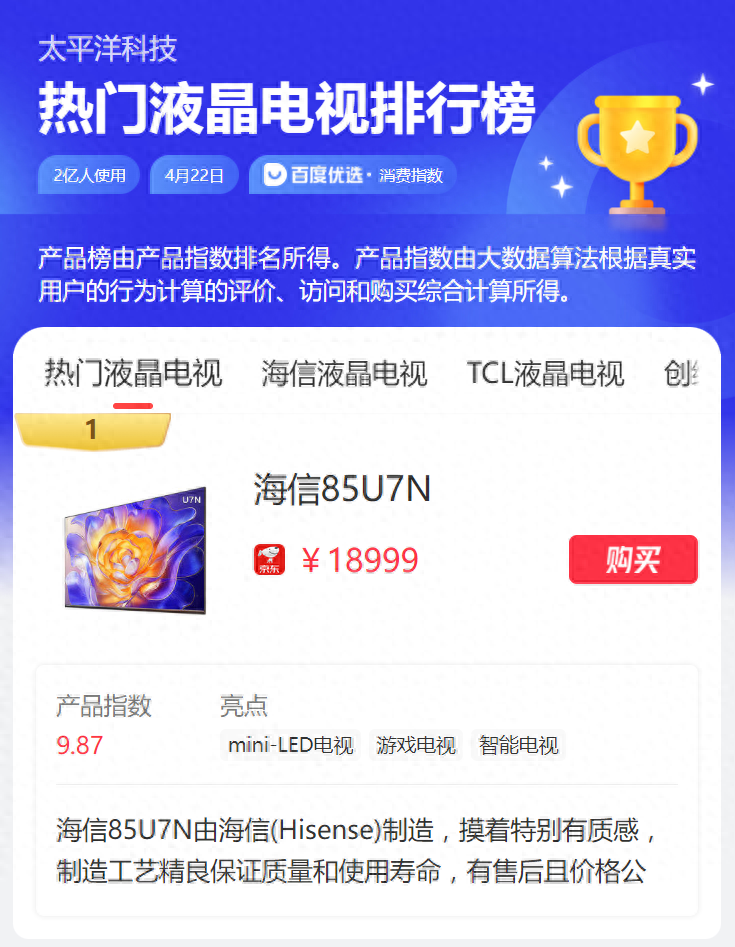
Task: Select the TCL液晶电视 tab
Action: point(545,374)
